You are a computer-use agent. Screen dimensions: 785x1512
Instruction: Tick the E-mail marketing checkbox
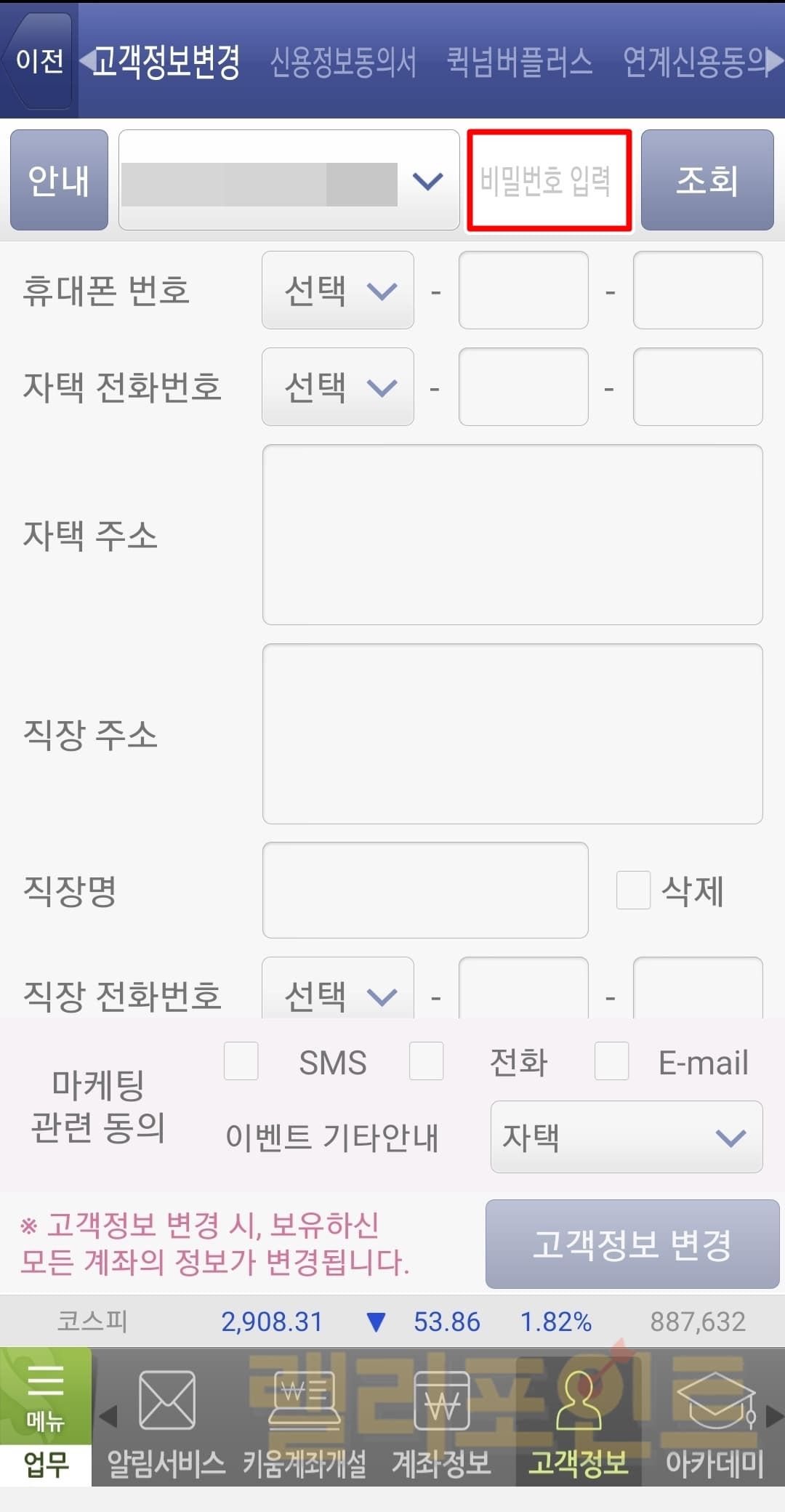pos(611,1061)
